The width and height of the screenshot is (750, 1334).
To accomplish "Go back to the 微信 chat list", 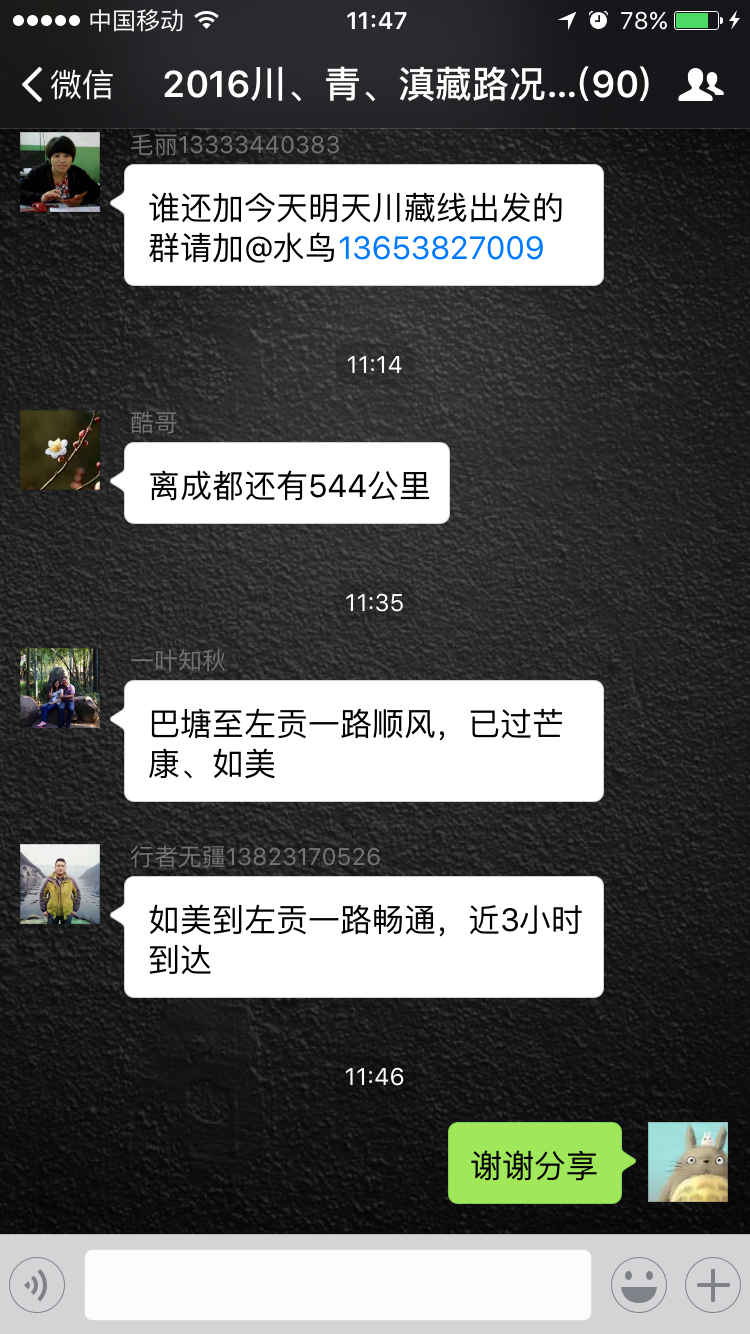I will tap(67, 85).
